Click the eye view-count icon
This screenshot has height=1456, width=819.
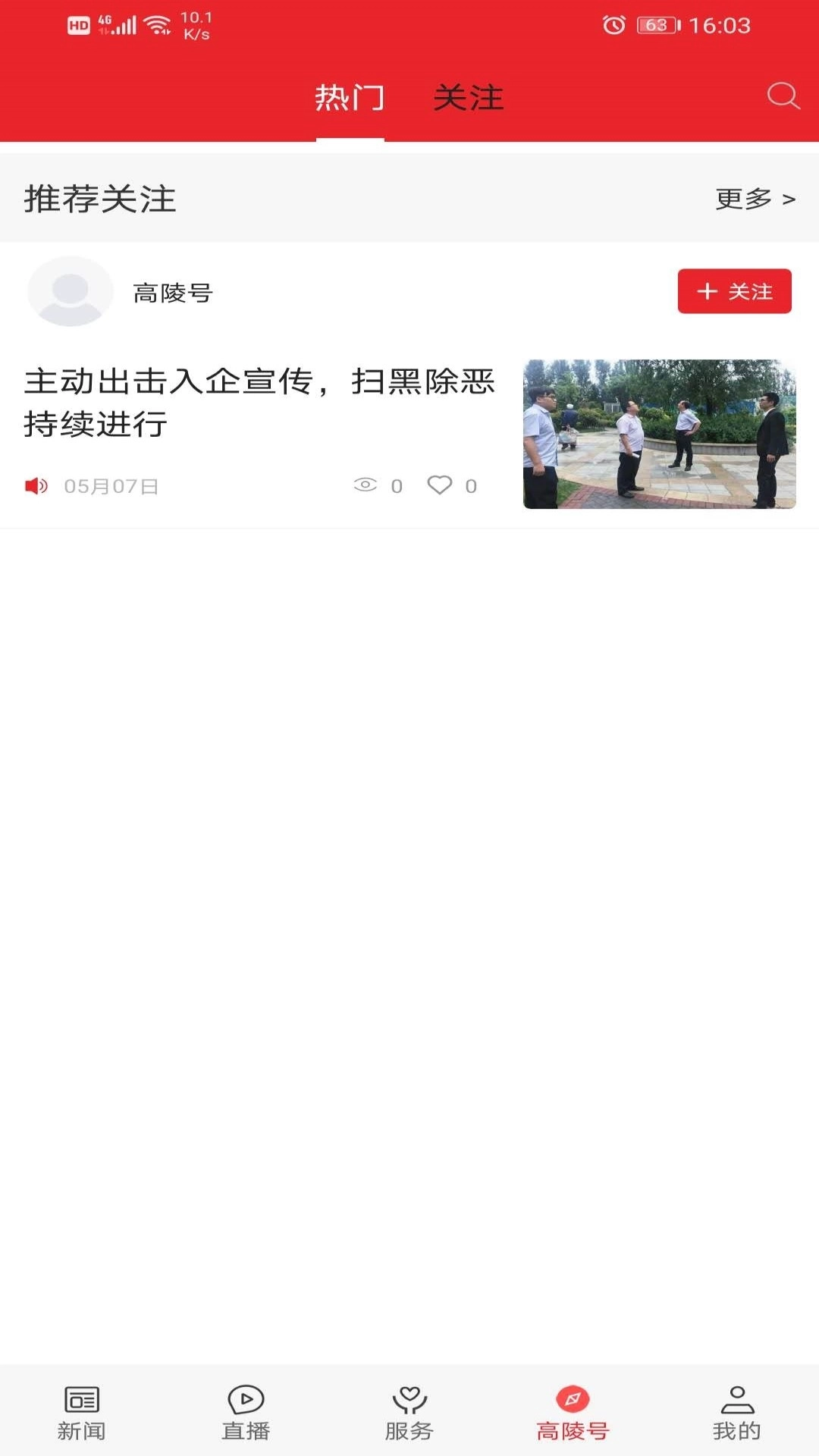[x=367, y=484]
